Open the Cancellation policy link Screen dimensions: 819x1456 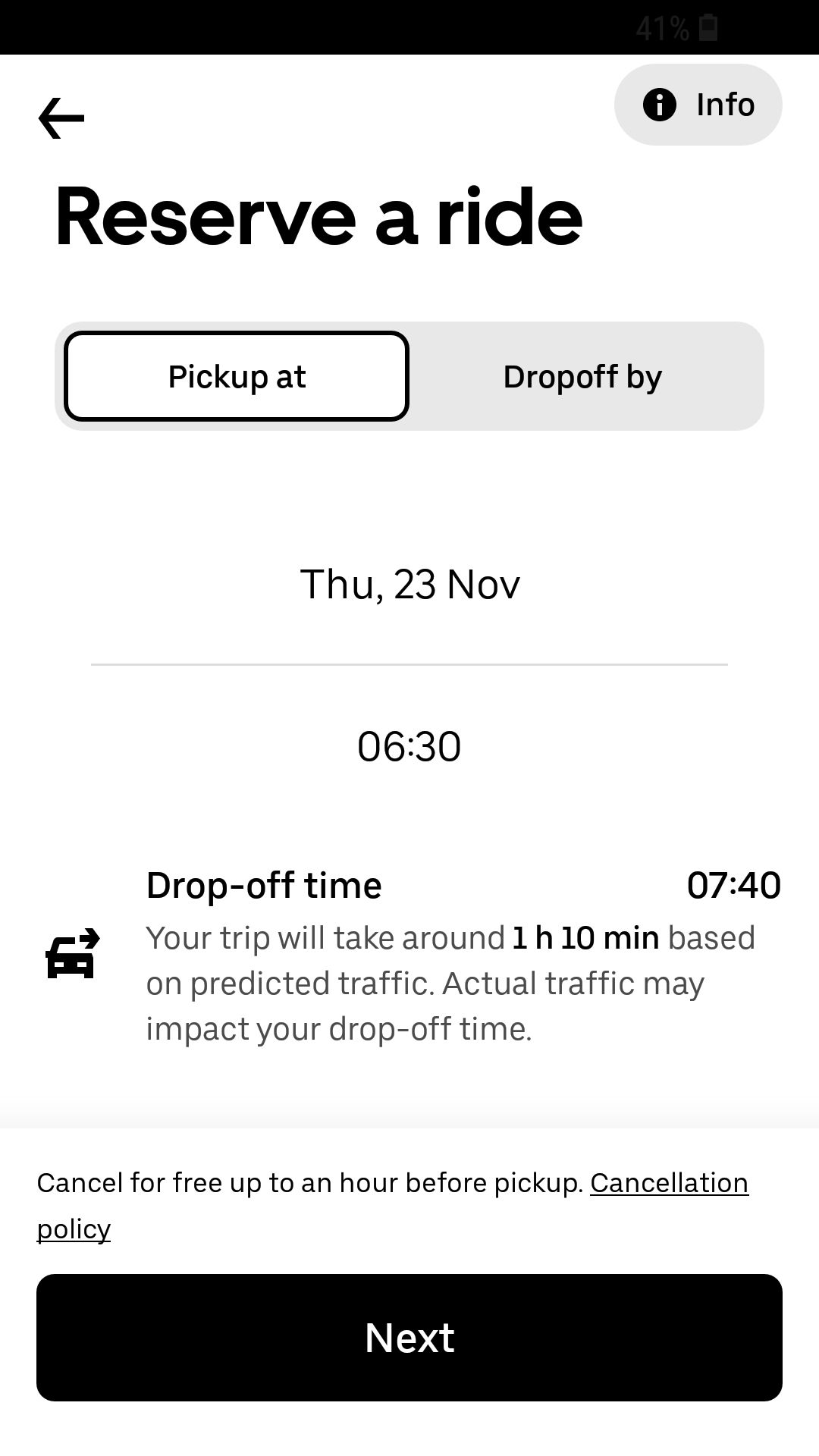tap(669, 1183)
